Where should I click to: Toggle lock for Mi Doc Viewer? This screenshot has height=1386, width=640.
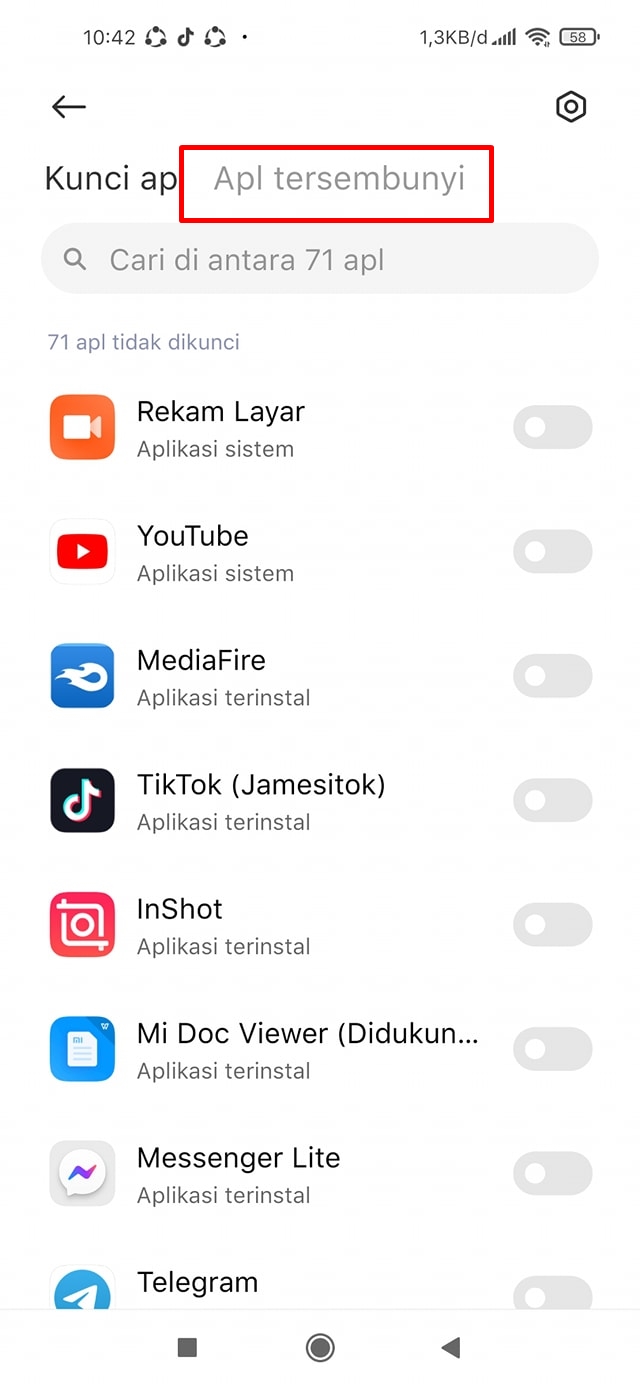(552, 1049)
